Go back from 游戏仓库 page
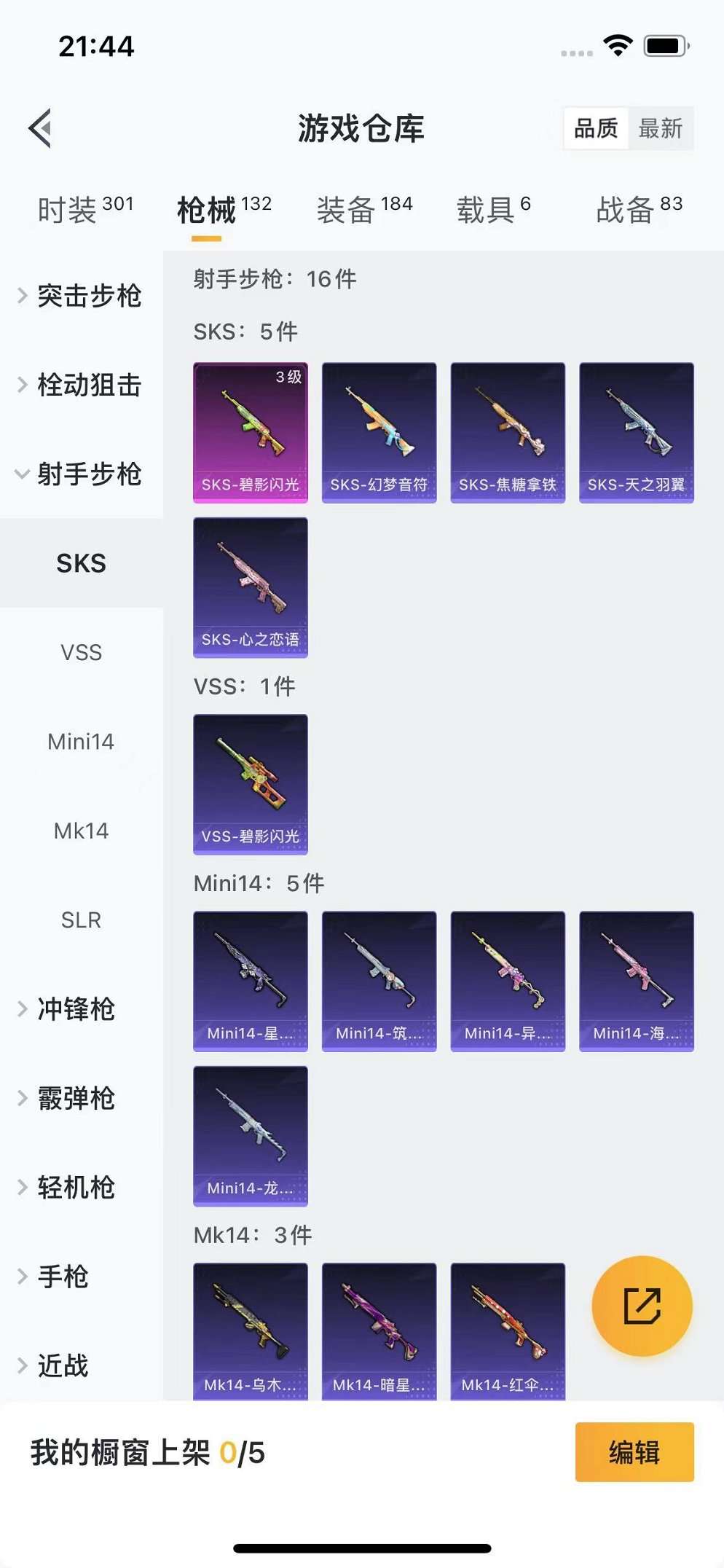Screen dimensions: 724x1568 coord(41,128)
